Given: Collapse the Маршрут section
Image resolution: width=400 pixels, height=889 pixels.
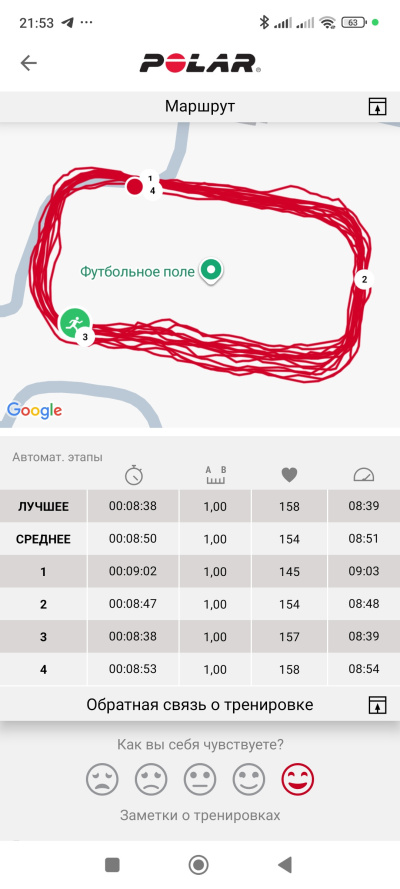Looking at the screenshot, I should (377, 106).
